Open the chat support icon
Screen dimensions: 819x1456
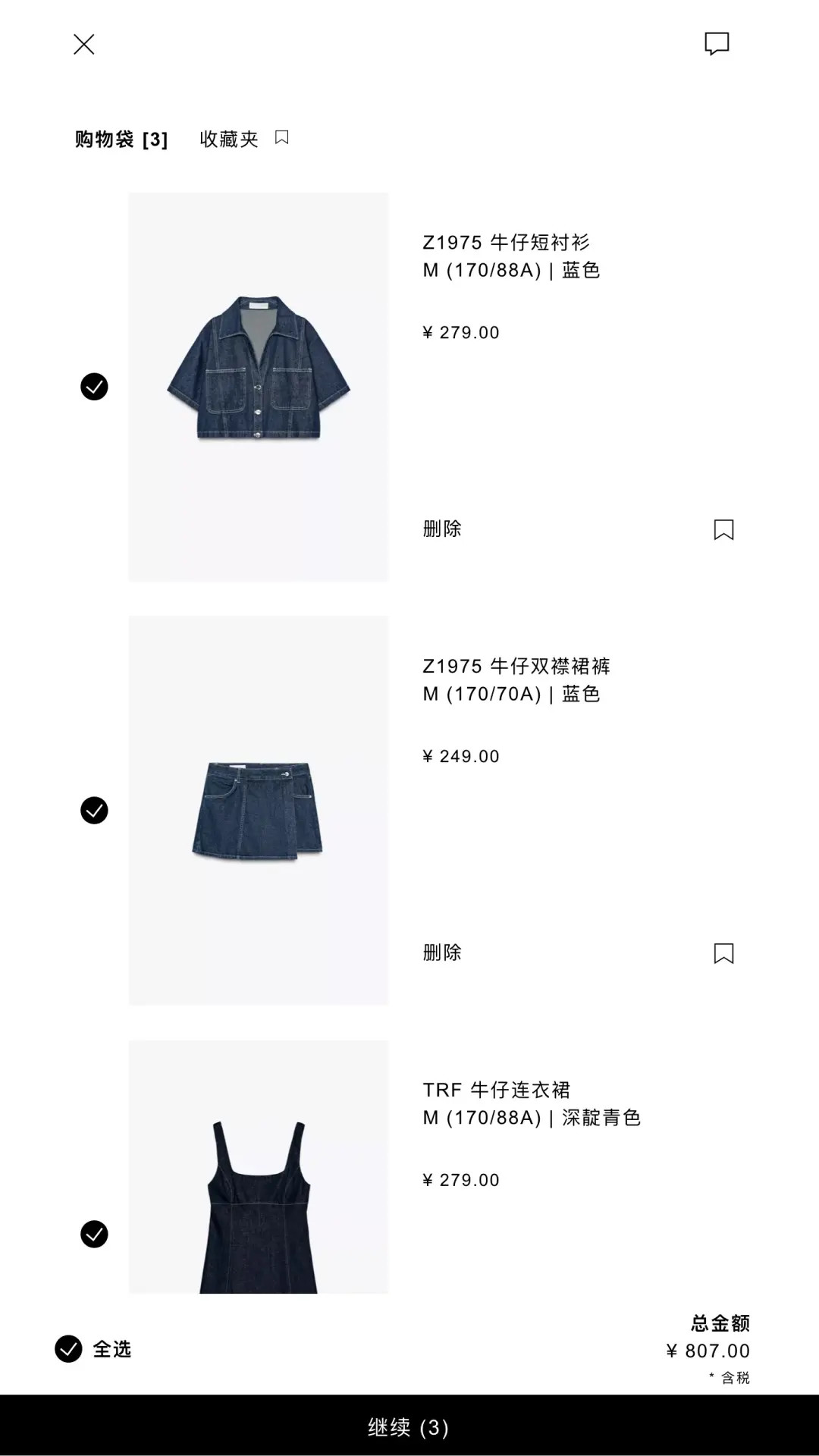(717, 44)
